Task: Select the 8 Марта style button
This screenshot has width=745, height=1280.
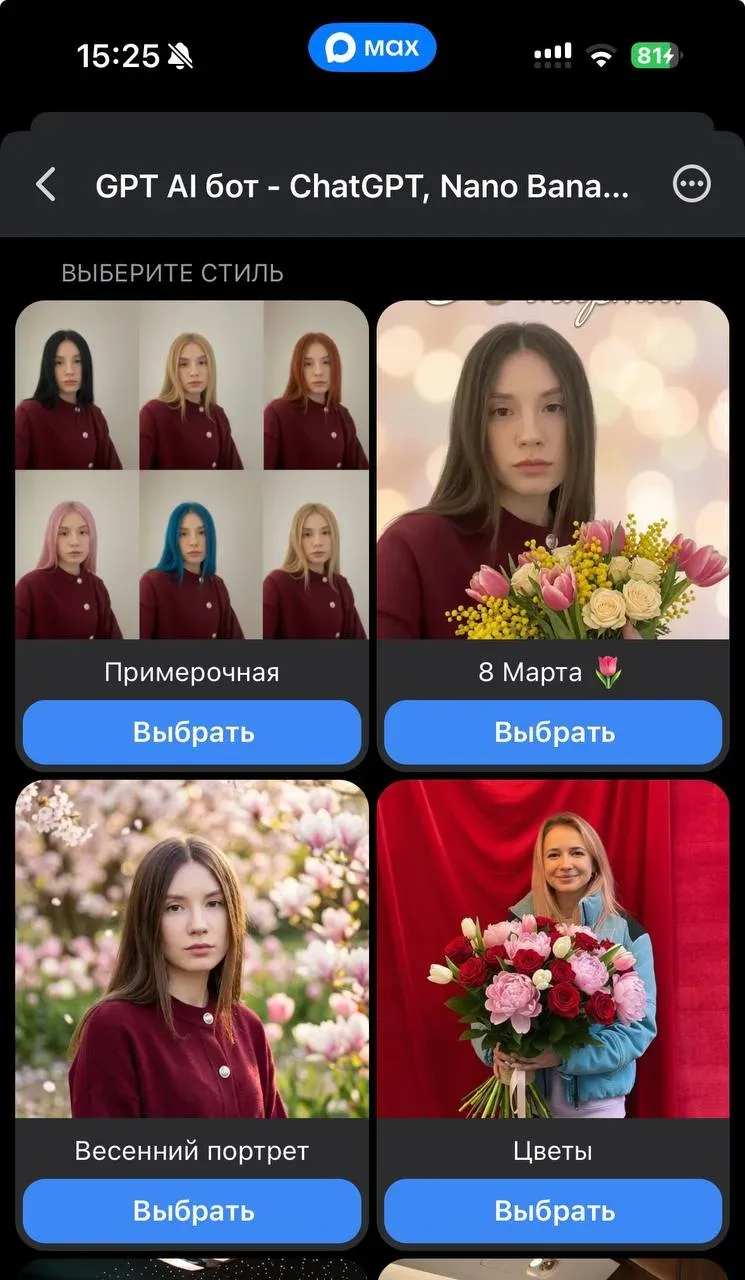Action: pos(553,732)
